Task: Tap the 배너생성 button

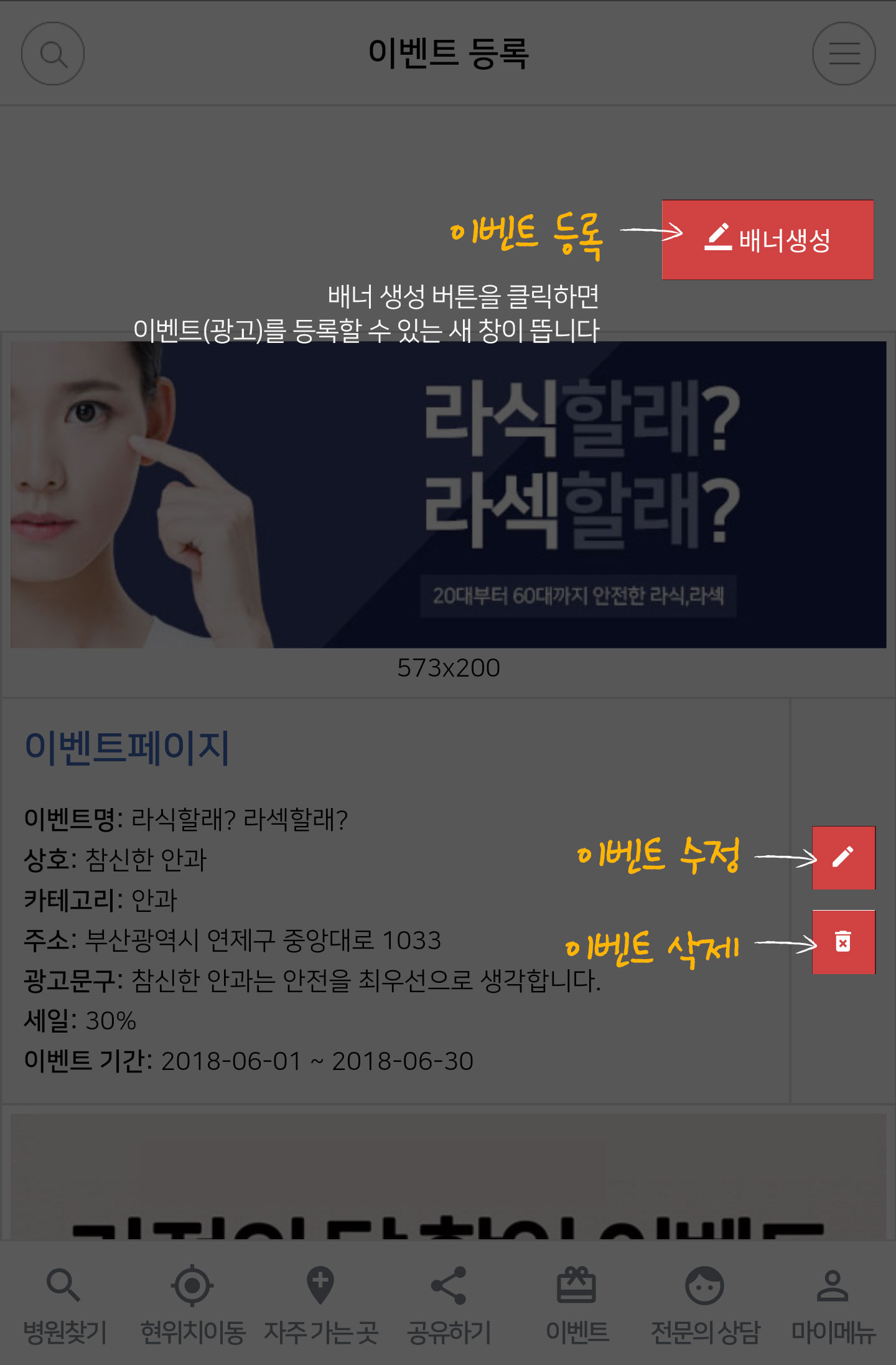Action: pos(767,240)
